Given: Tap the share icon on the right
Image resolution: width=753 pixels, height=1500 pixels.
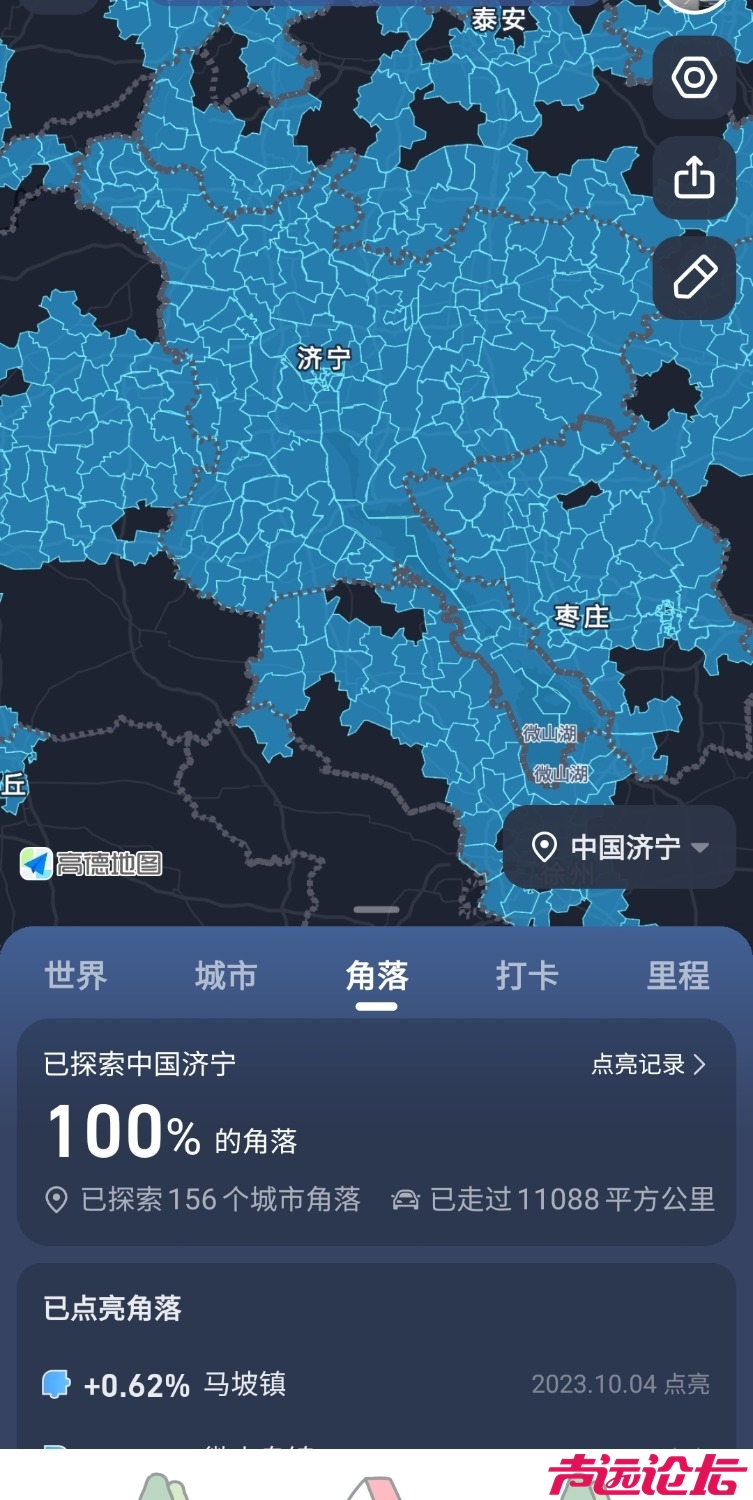Looking at the screenshot, I should [x=693, y=175].
